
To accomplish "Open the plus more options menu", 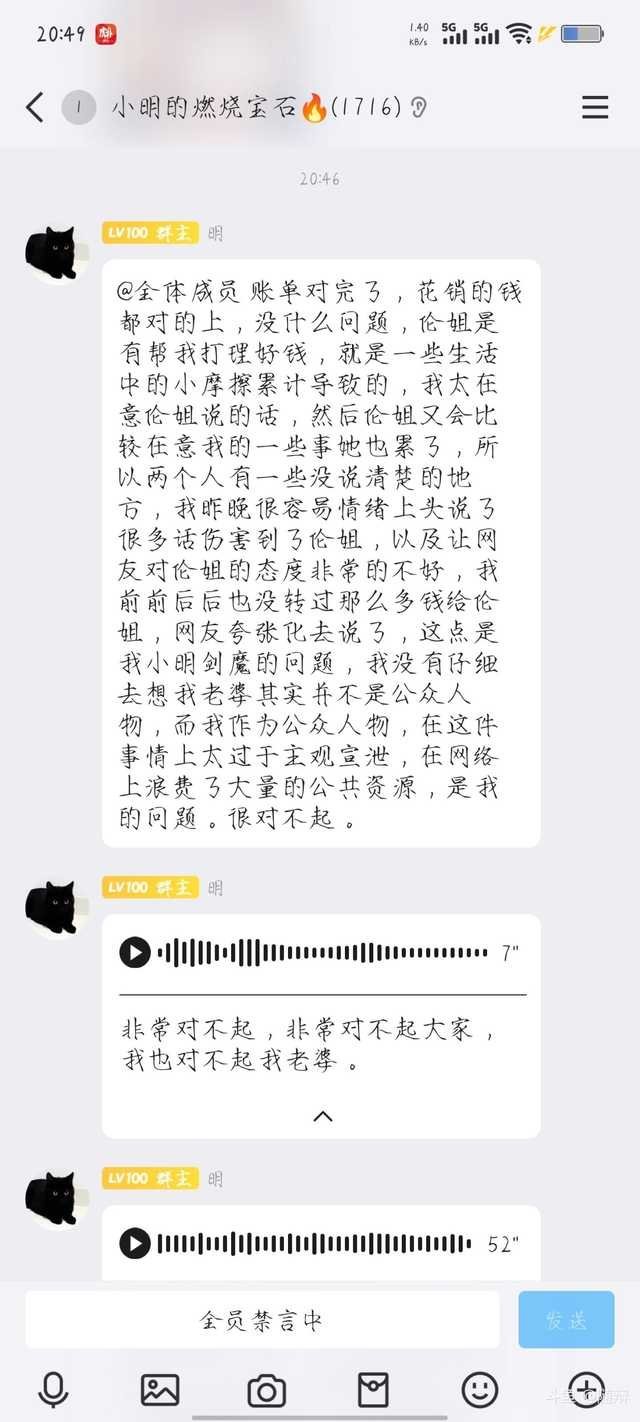I will (586, 1390).
